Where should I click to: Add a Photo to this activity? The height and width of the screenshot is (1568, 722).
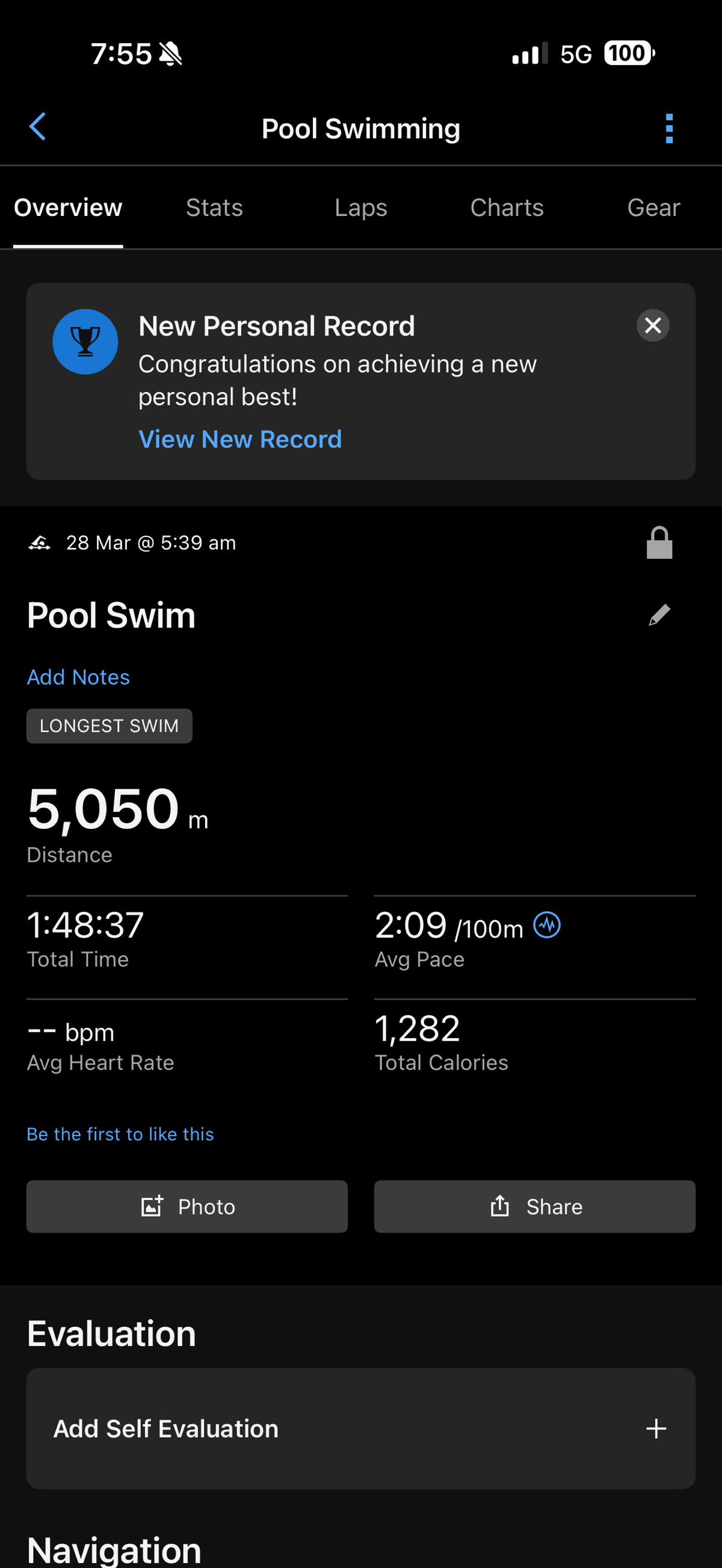187,1207
